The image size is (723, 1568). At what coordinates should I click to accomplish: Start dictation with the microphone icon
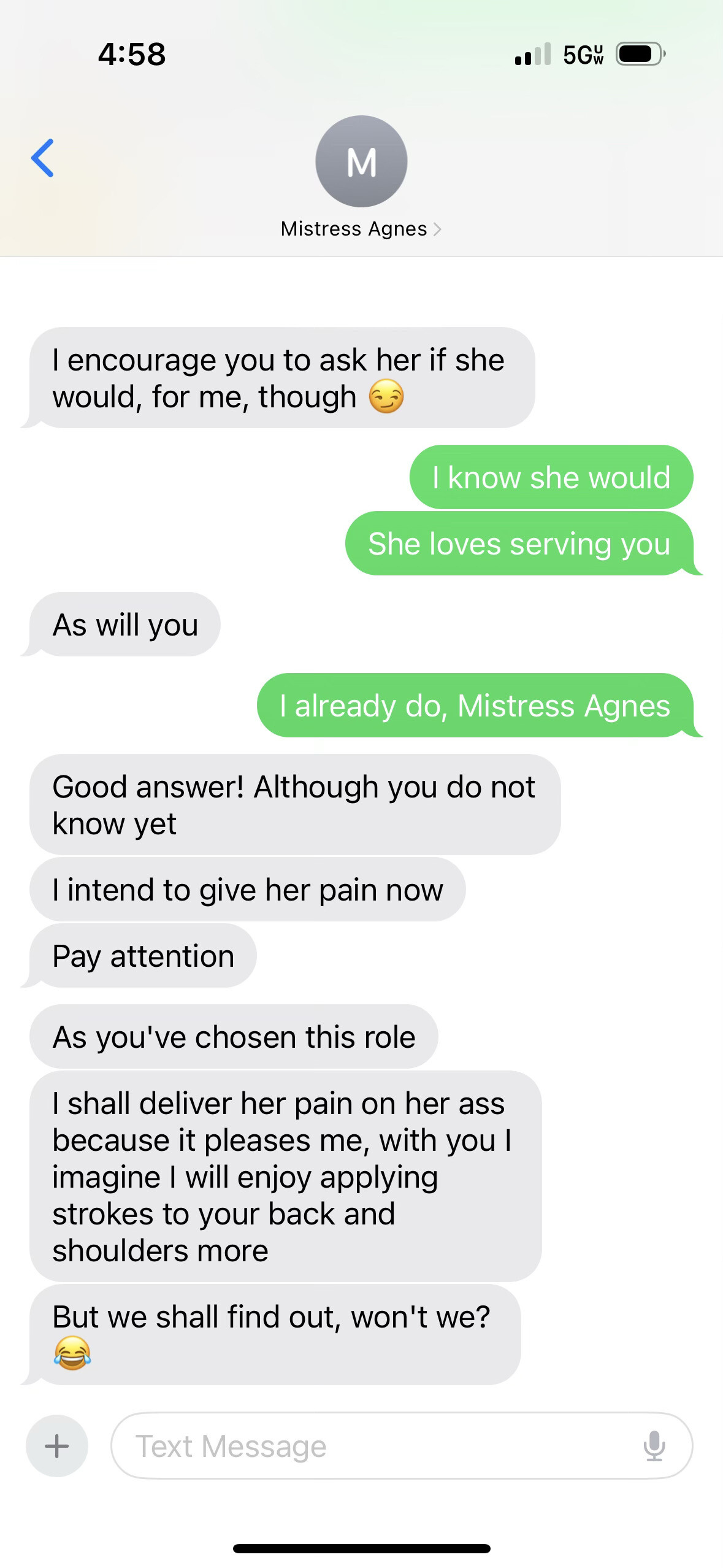tap(654, 1446)
